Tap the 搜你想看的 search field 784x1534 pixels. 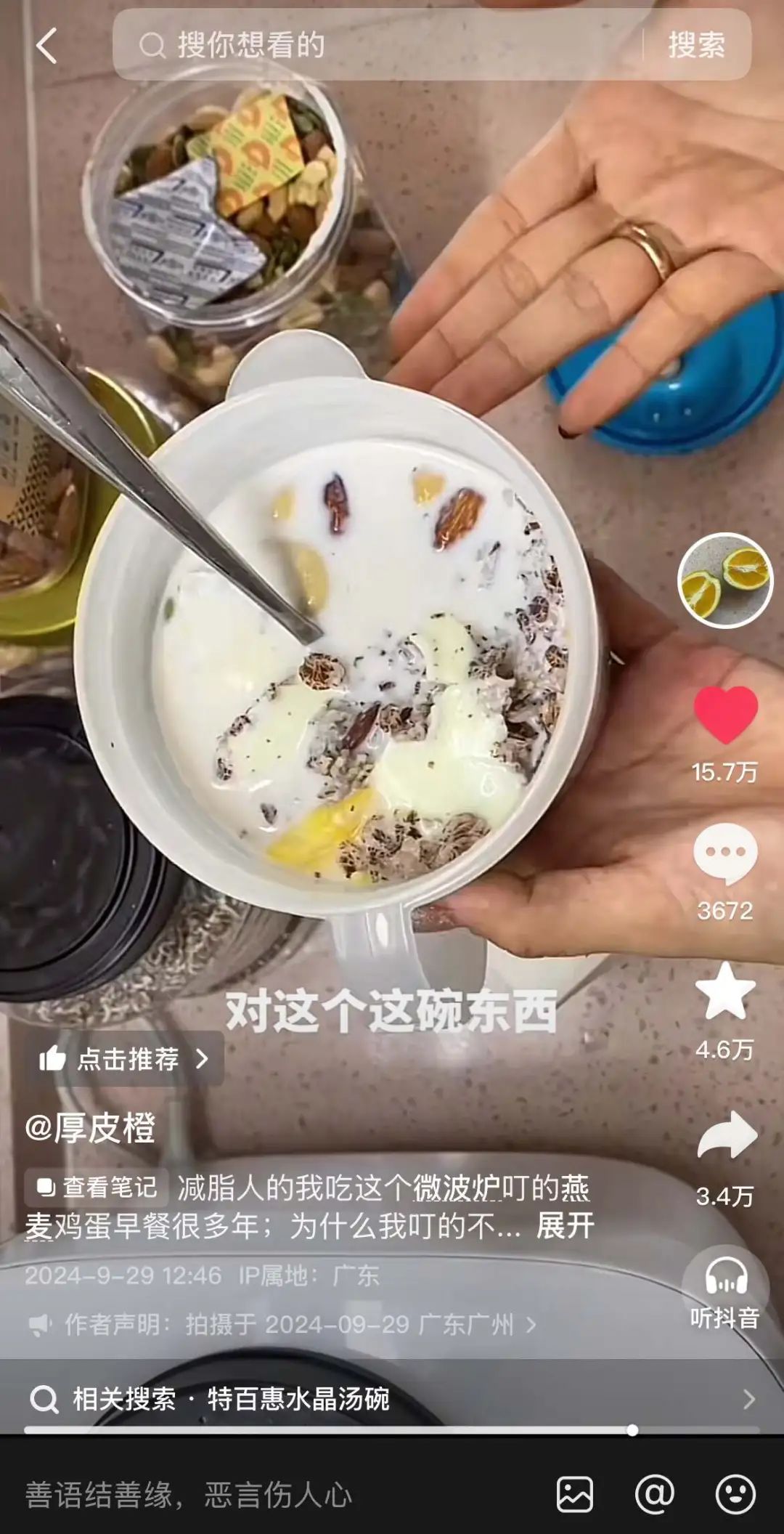[x=377, y=45]
